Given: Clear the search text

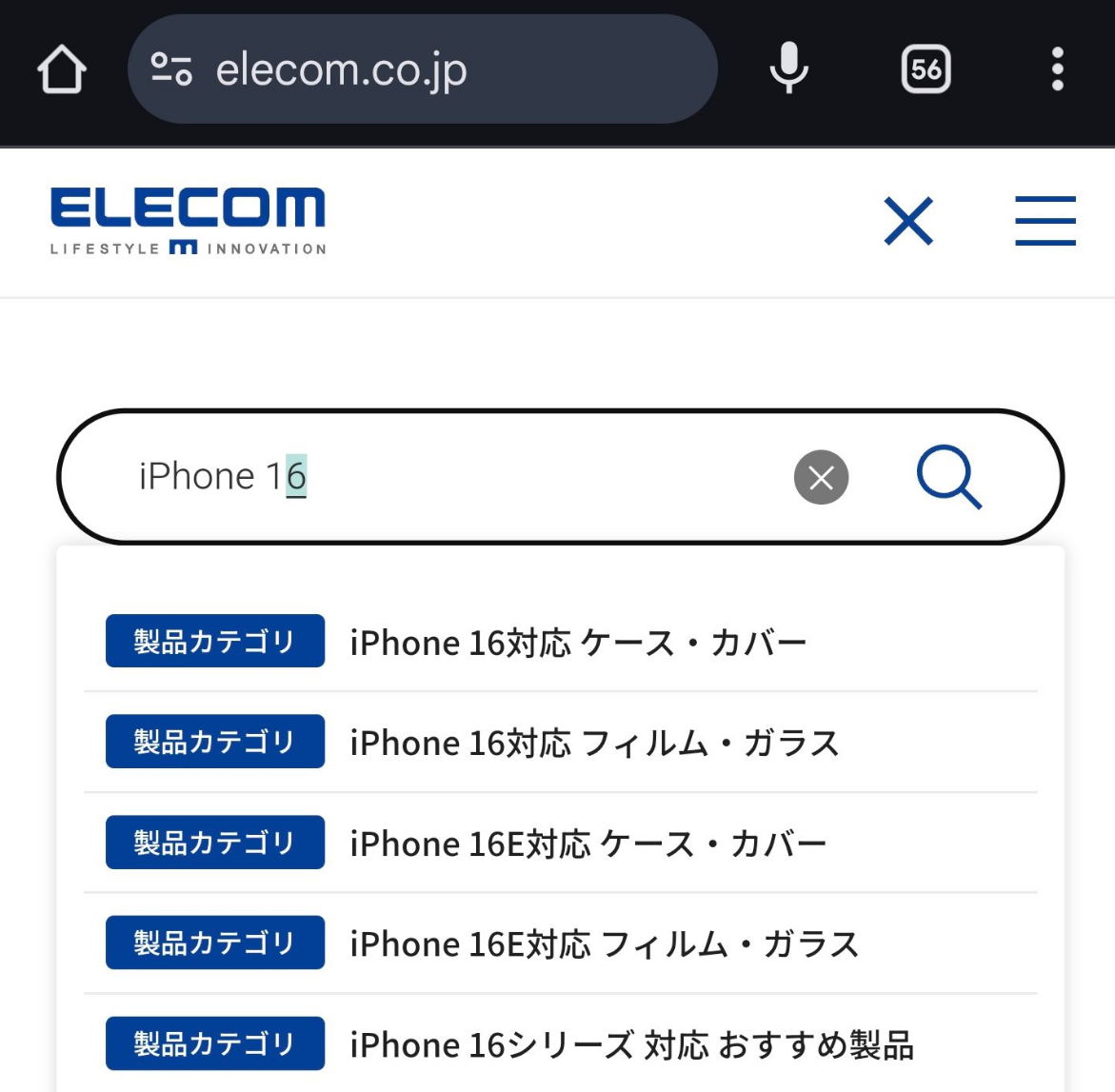Looking at the screenshot, I should click(821, 477).
